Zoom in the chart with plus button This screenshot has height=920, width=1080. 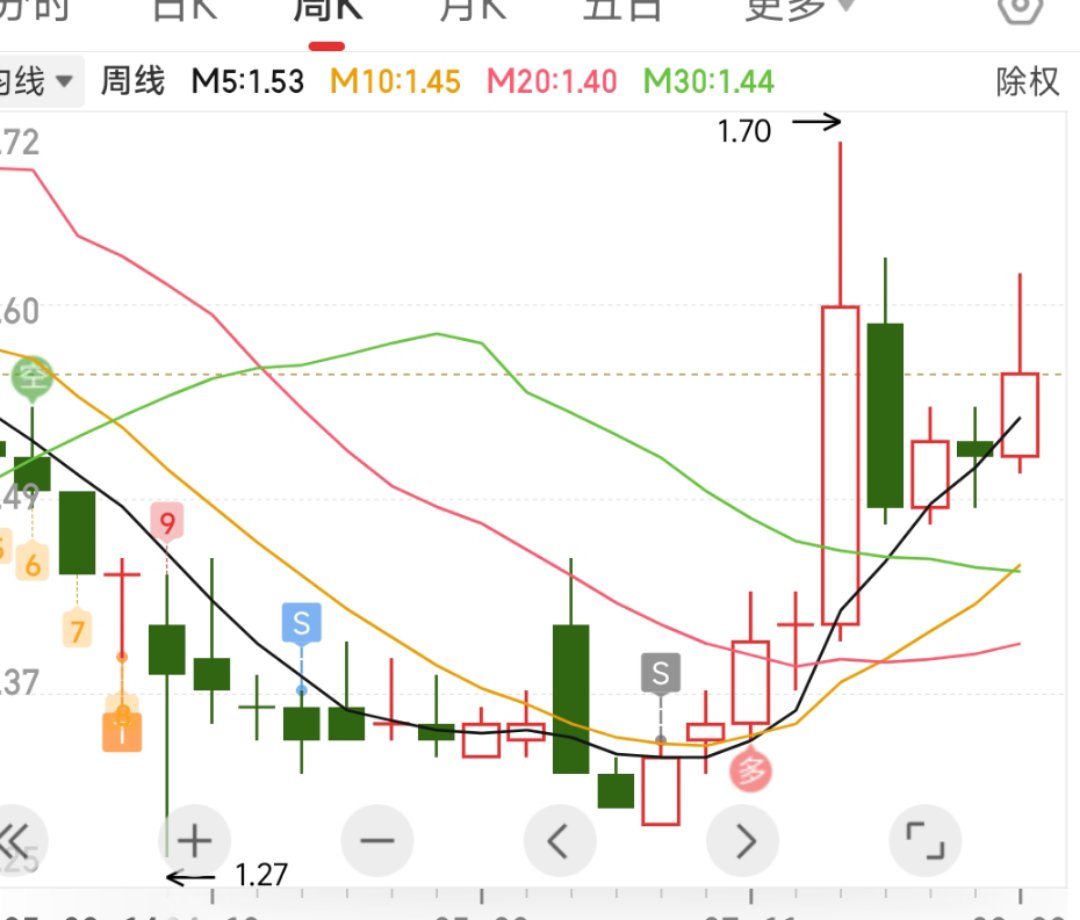coord(195,841)
